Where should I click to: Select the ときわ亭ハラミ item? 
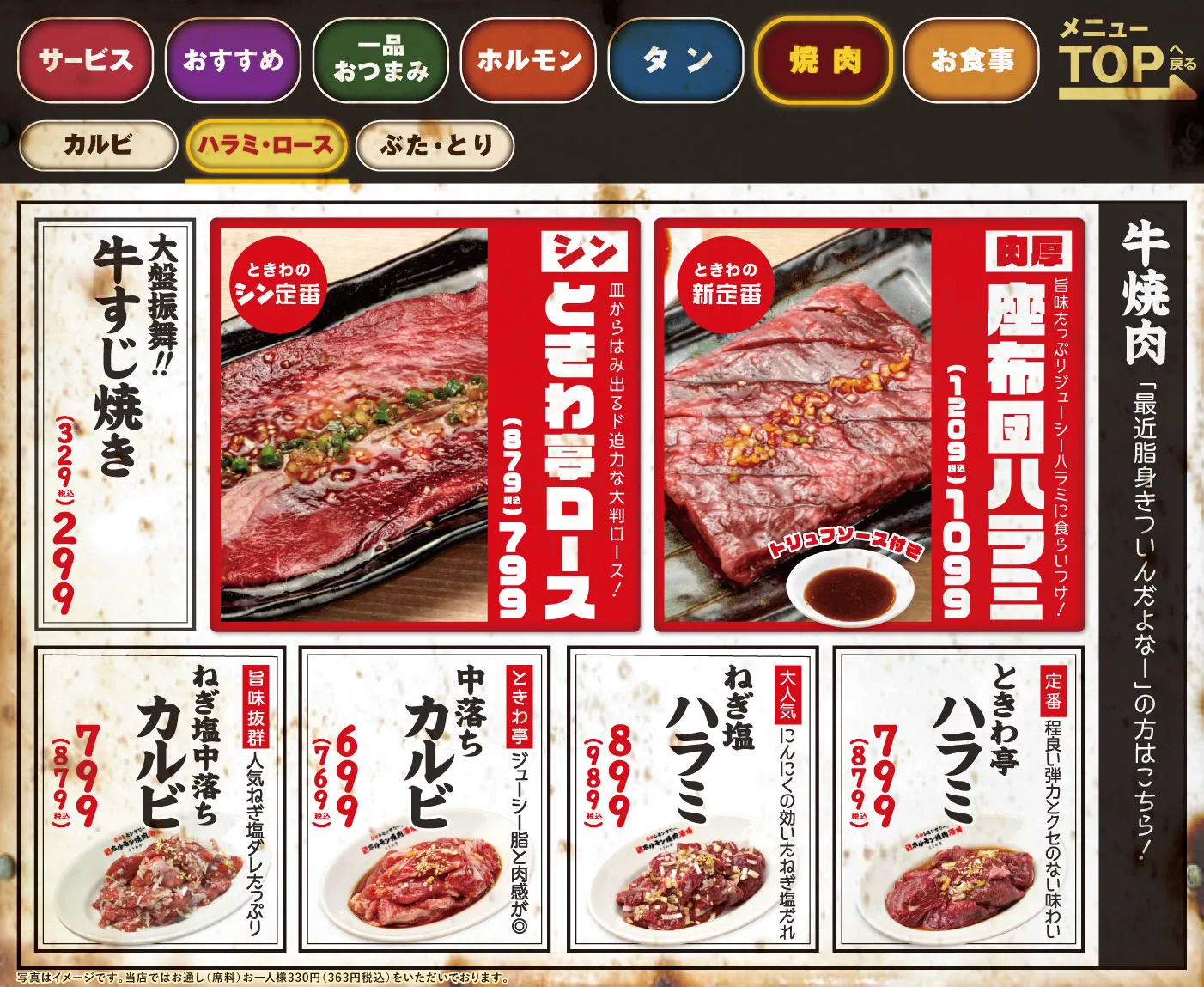958,799
